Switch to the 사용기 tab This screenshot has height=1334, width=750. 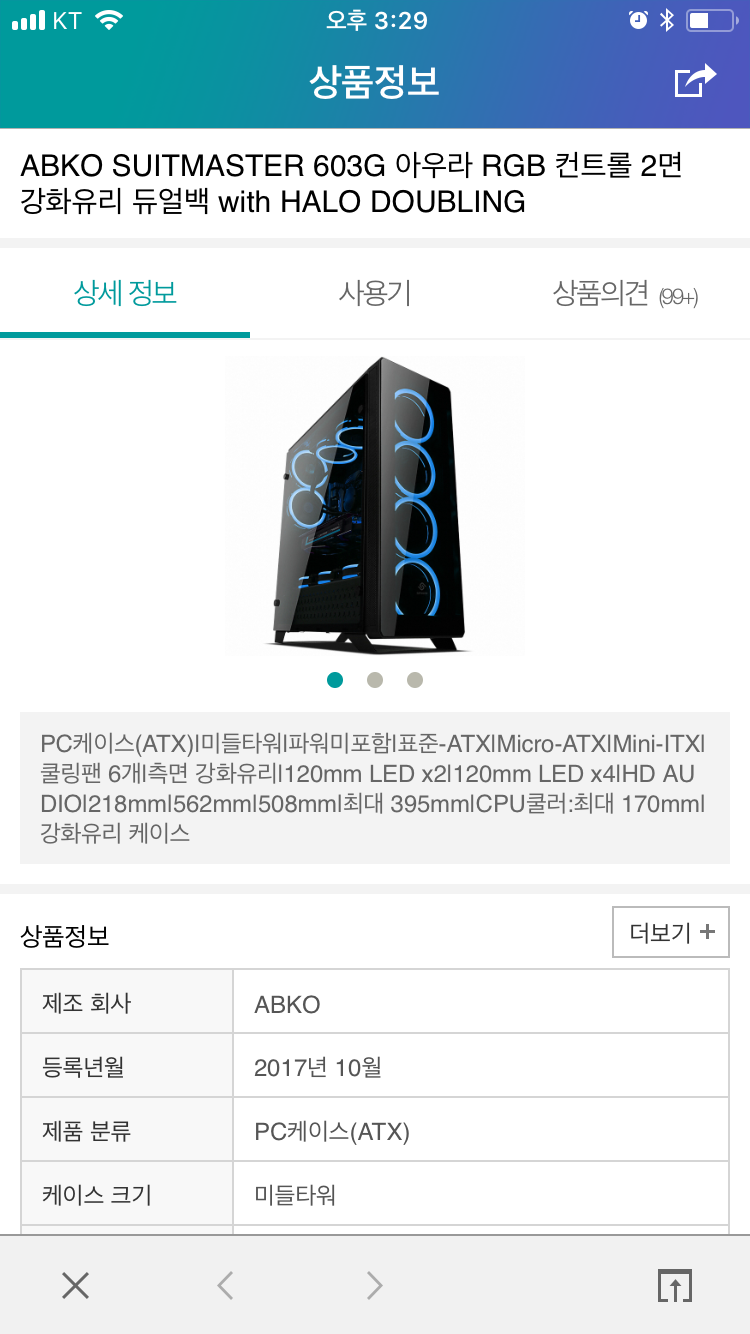375,293
